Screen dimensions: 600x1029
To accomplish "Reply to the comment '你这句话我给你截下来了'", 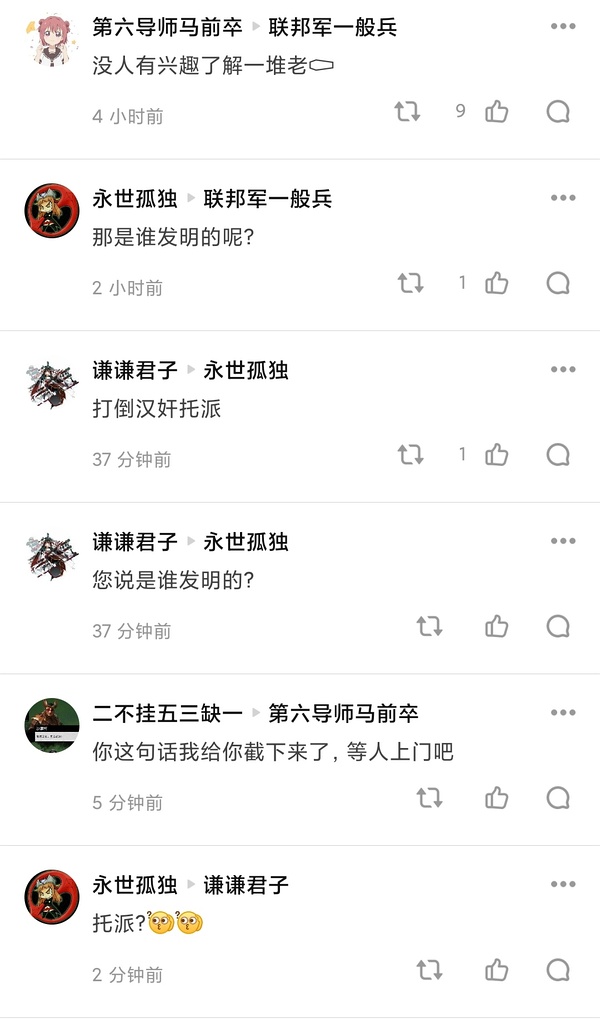I will [558, 798].
